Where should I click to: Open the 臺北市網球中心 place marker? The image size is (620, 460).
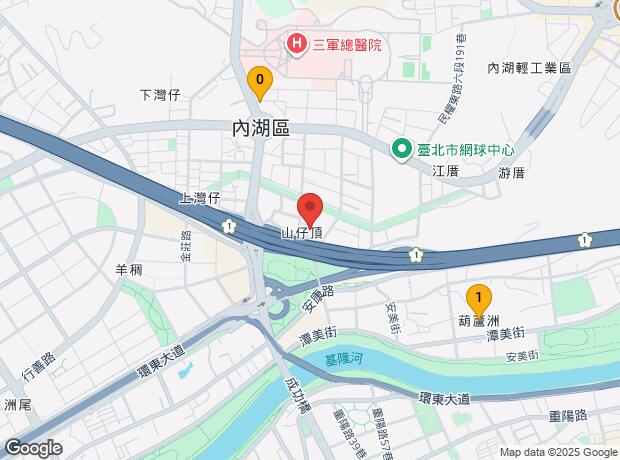[x=402, y=150]
